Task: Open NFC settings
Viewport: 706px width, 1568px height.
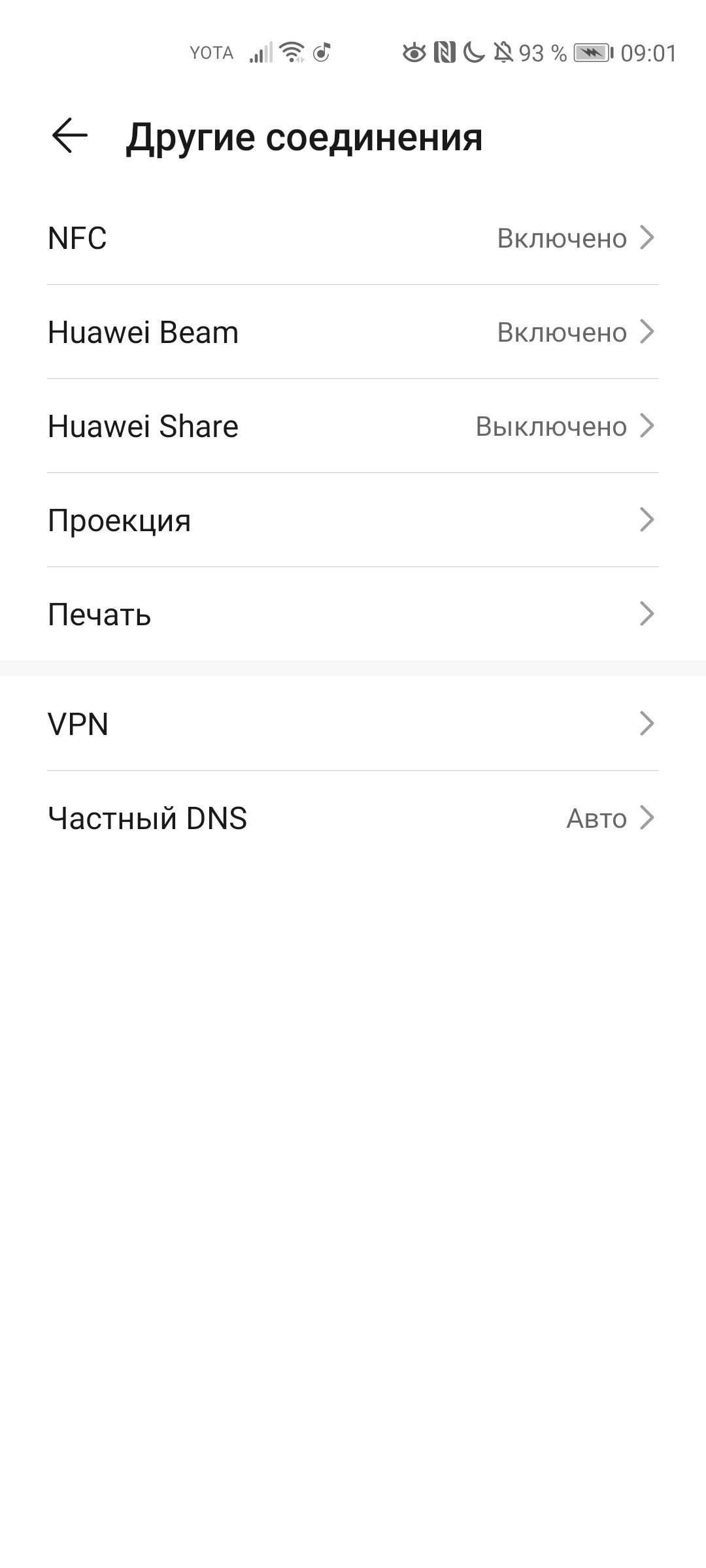Action: pos(353,238)
